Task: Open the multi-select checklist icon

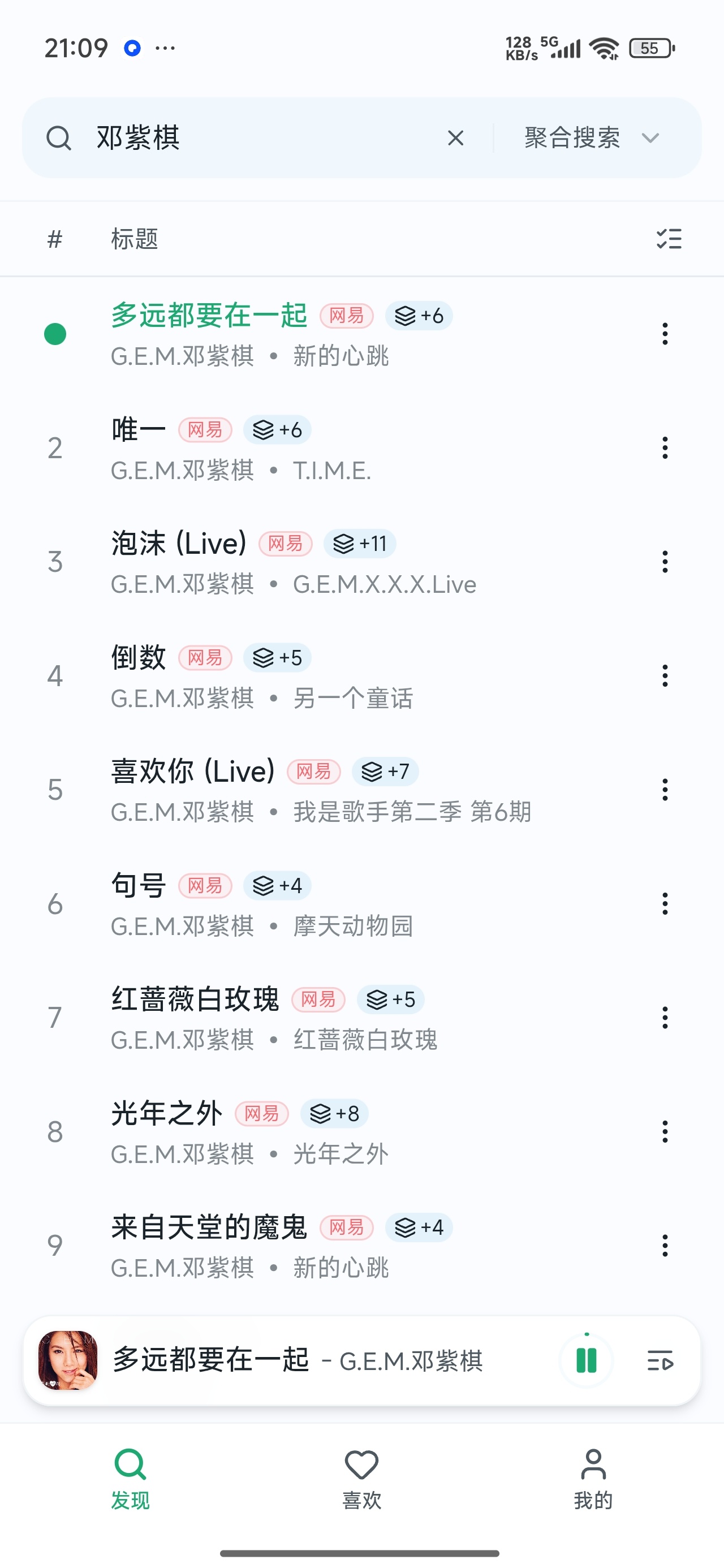Action: [x=669, y=239]
